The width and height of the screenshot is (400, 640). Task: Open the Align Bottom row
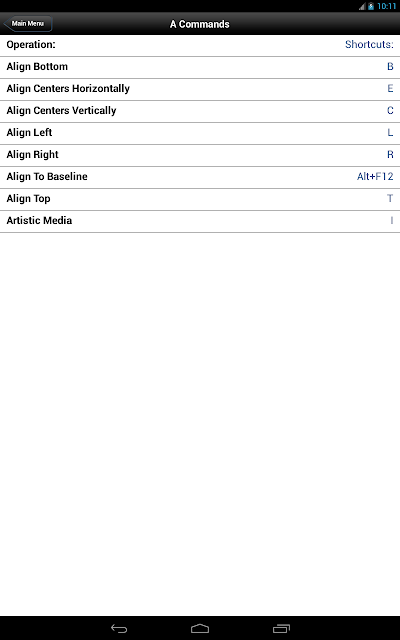[200, 67]
